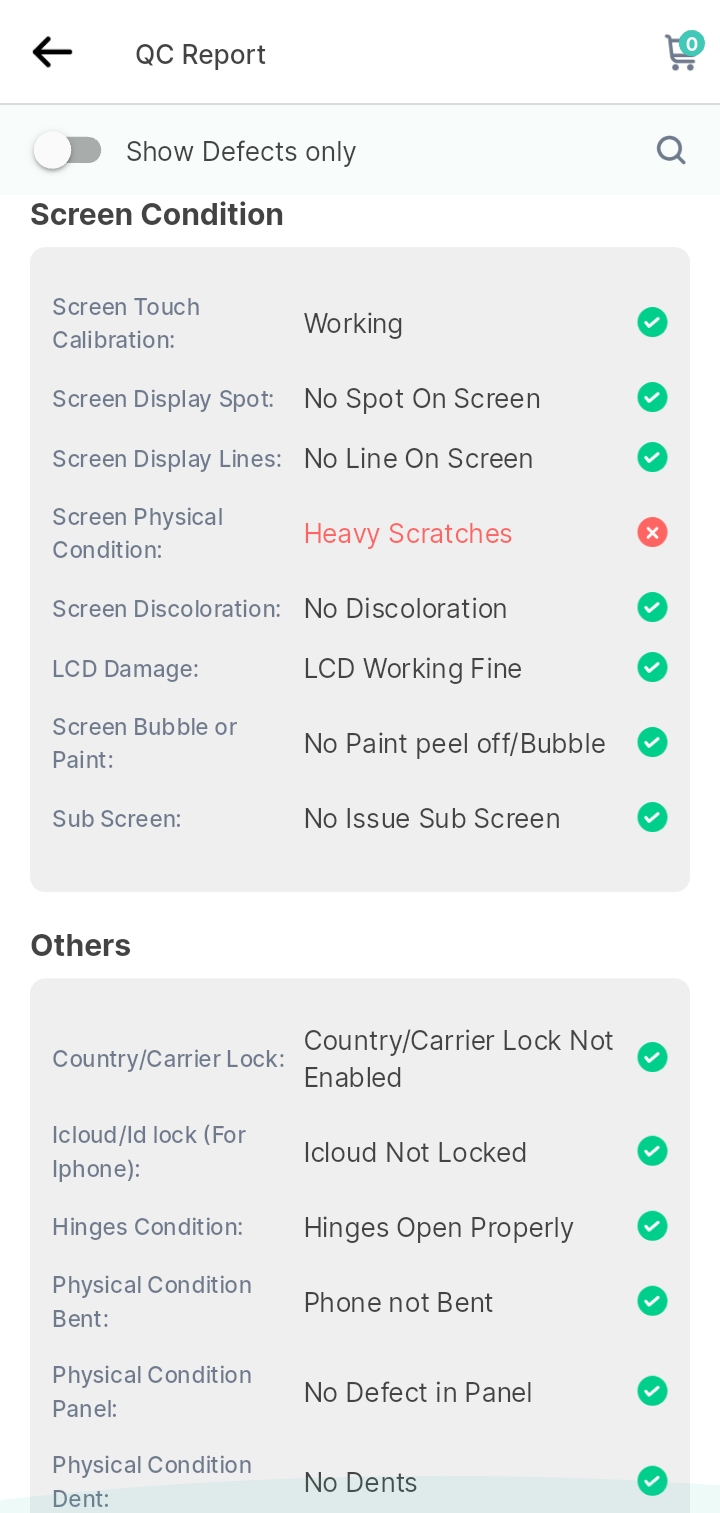Go back from QC Report

[x=52, y=52]
